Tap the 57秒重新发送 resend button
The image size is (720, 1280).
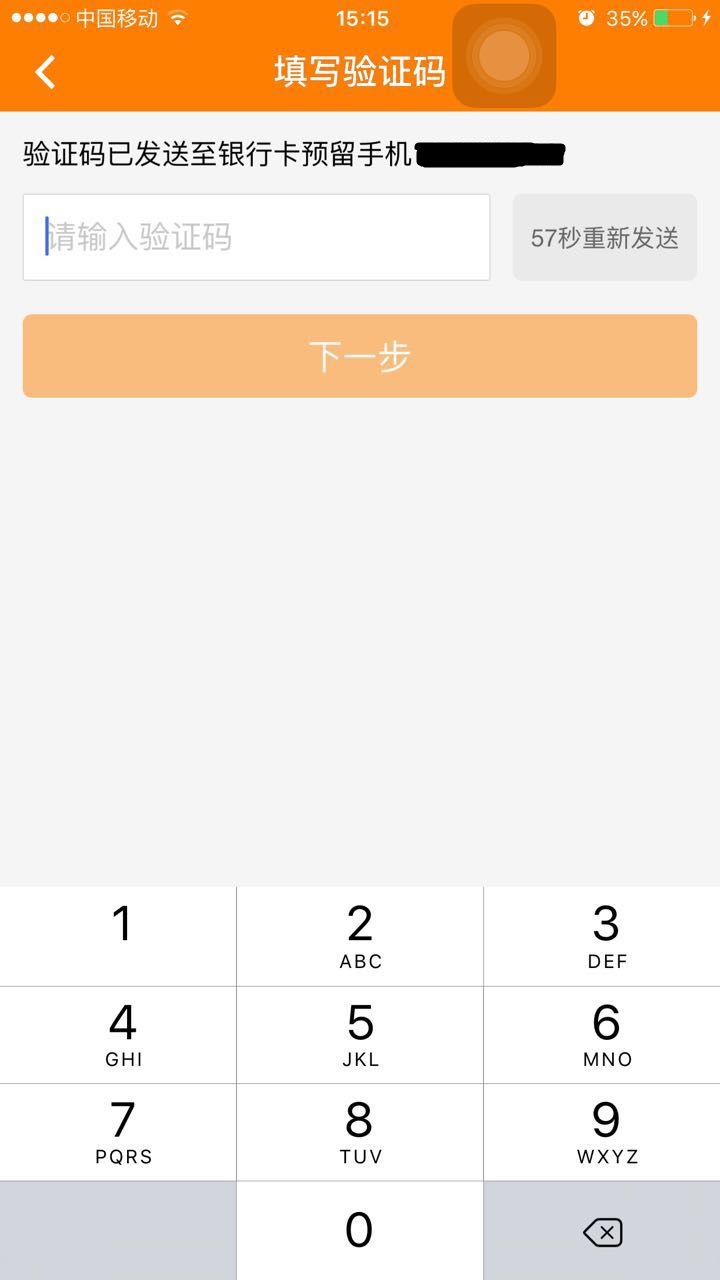click(604, 237)
